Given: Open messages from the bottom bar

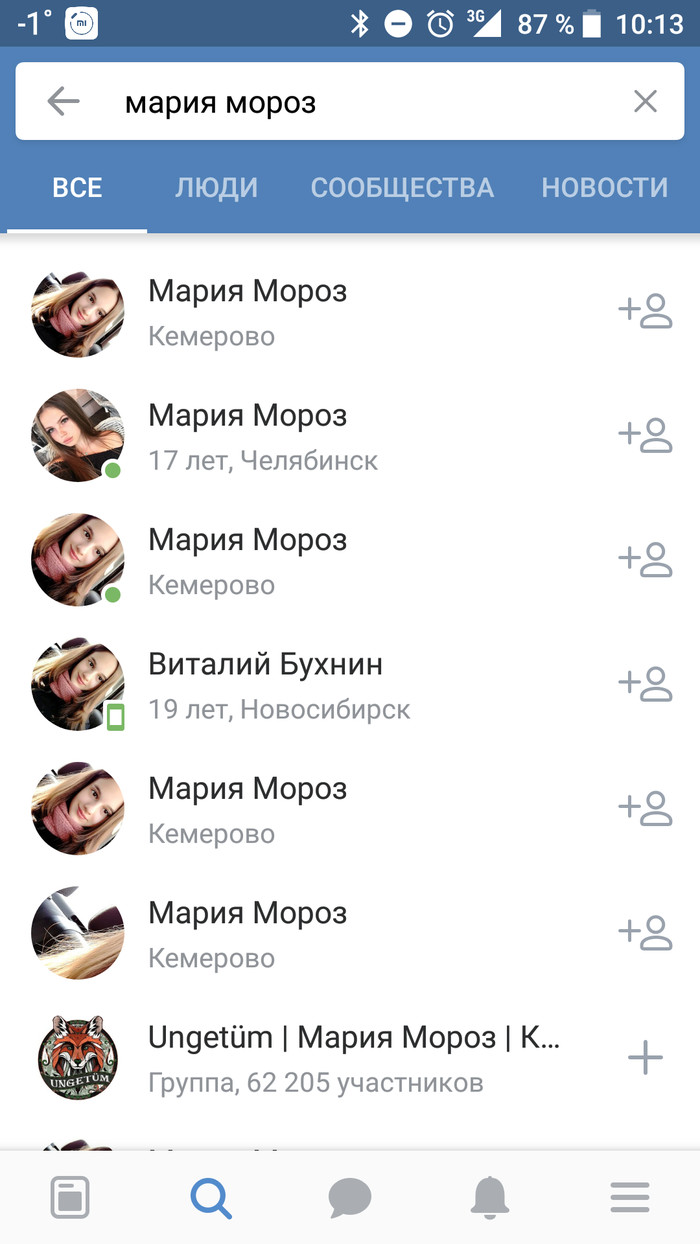Looking at the screenshot, I should pyautogui.click(x=350, y=1197).
